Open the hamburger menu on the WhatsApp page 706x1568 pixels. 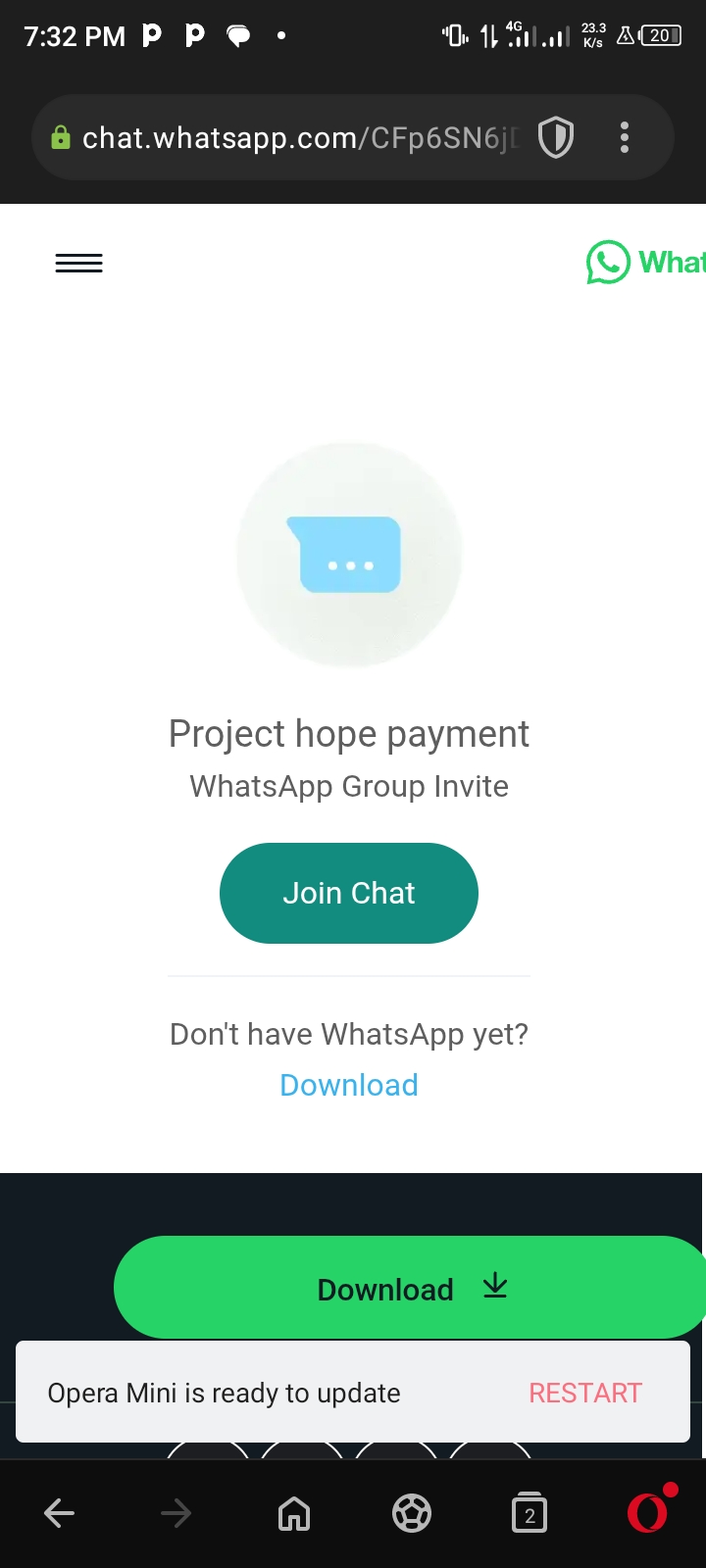pyautogui.click(x=78, y=263)
